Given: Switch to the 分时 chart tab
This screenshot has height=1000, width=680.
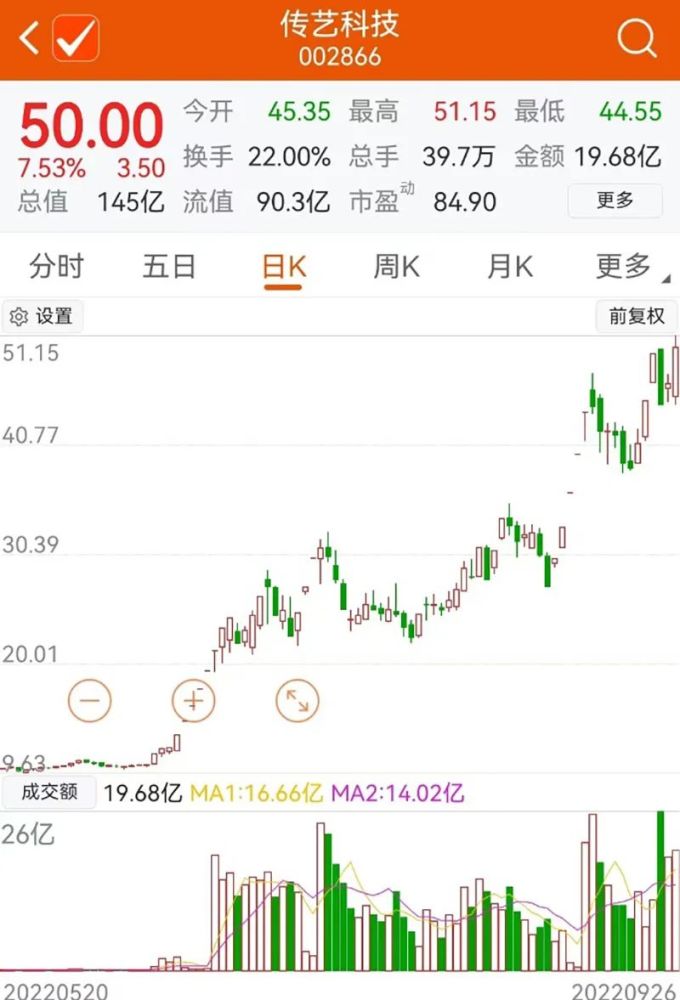Looking at the screenshot, I should 56,266.
